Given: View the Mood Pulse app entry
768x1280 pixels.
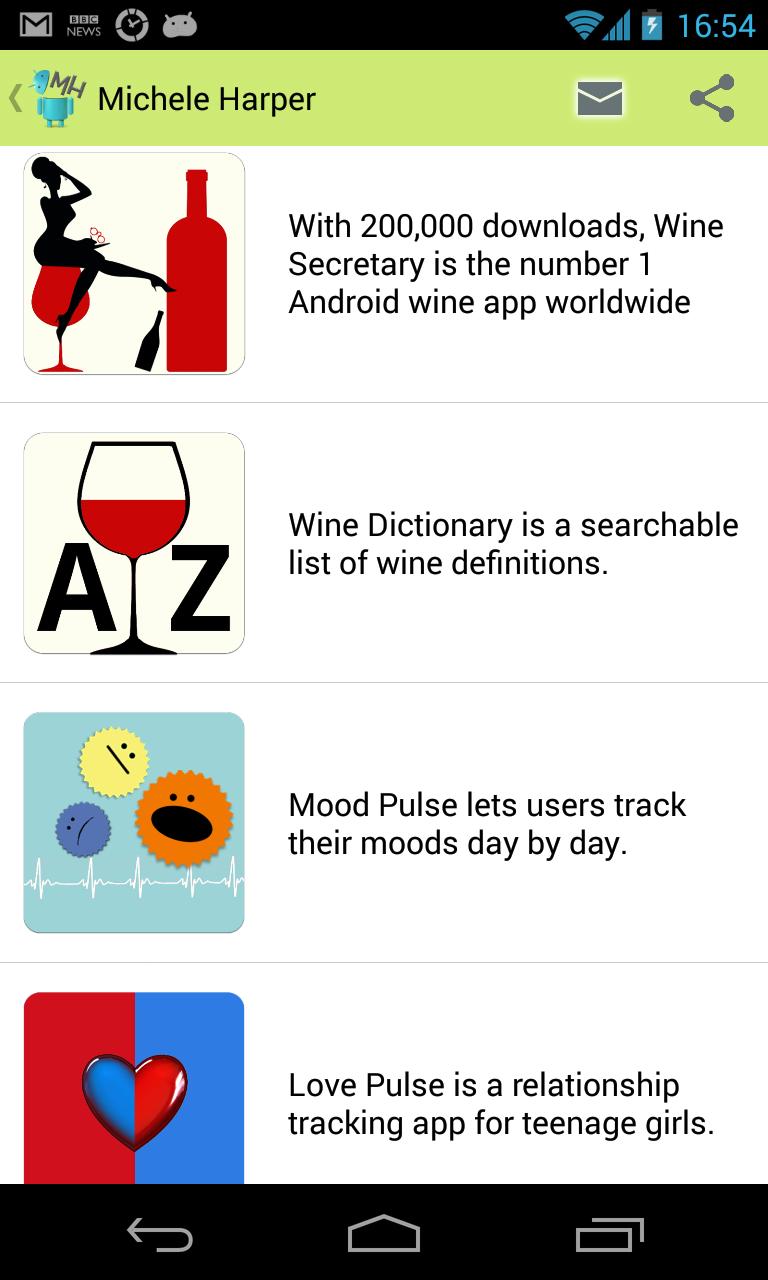Looking at the screenshot, I should click(384, 824).
